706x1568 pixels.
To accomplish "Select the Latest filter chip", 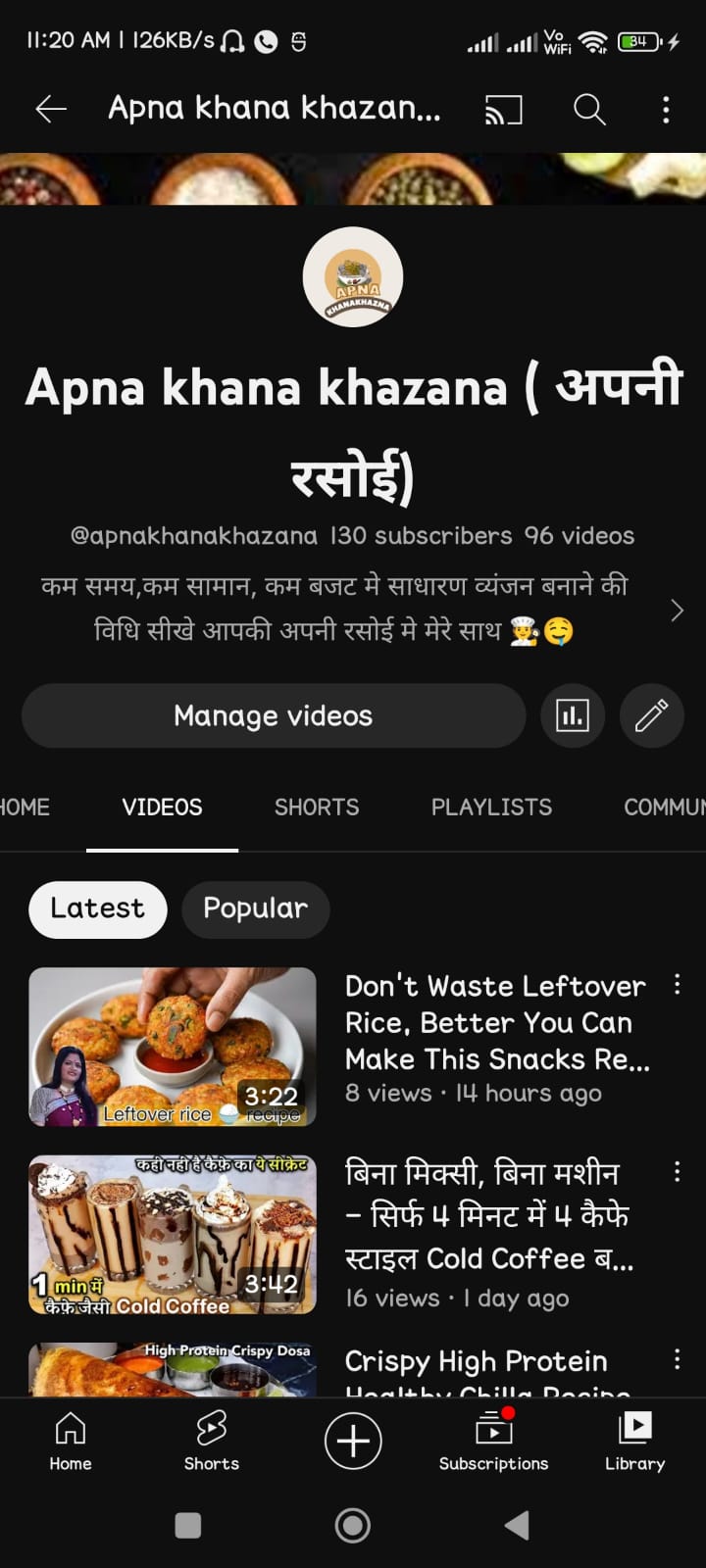I will pos(97,908).
